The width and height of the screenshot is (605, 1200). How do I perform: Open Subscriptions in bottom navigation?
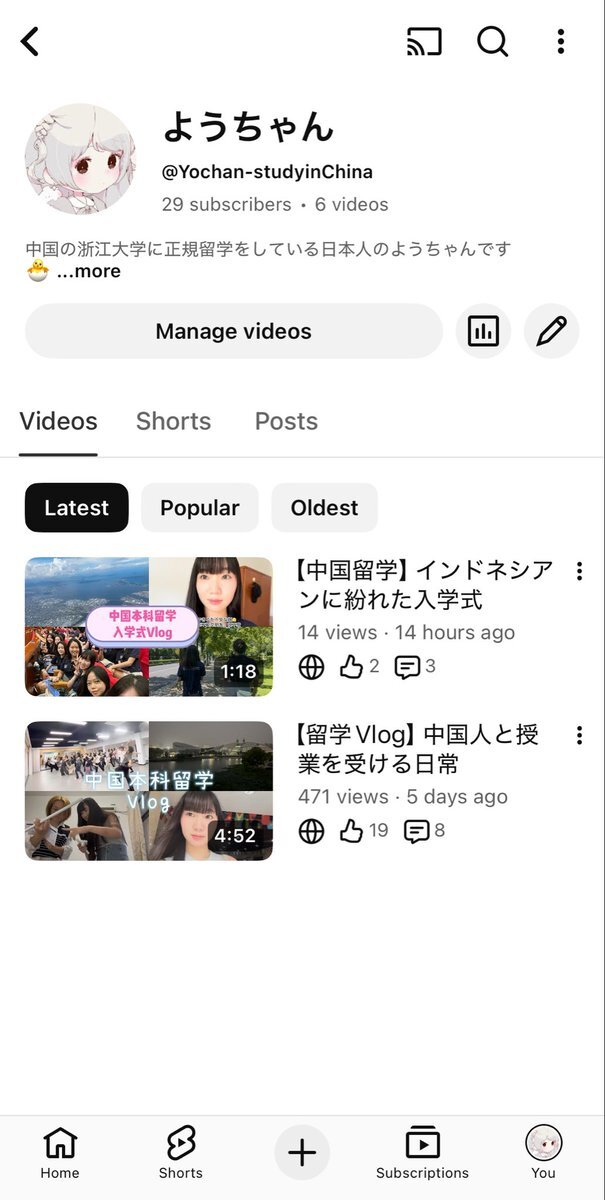click(x=422, y=1153)
